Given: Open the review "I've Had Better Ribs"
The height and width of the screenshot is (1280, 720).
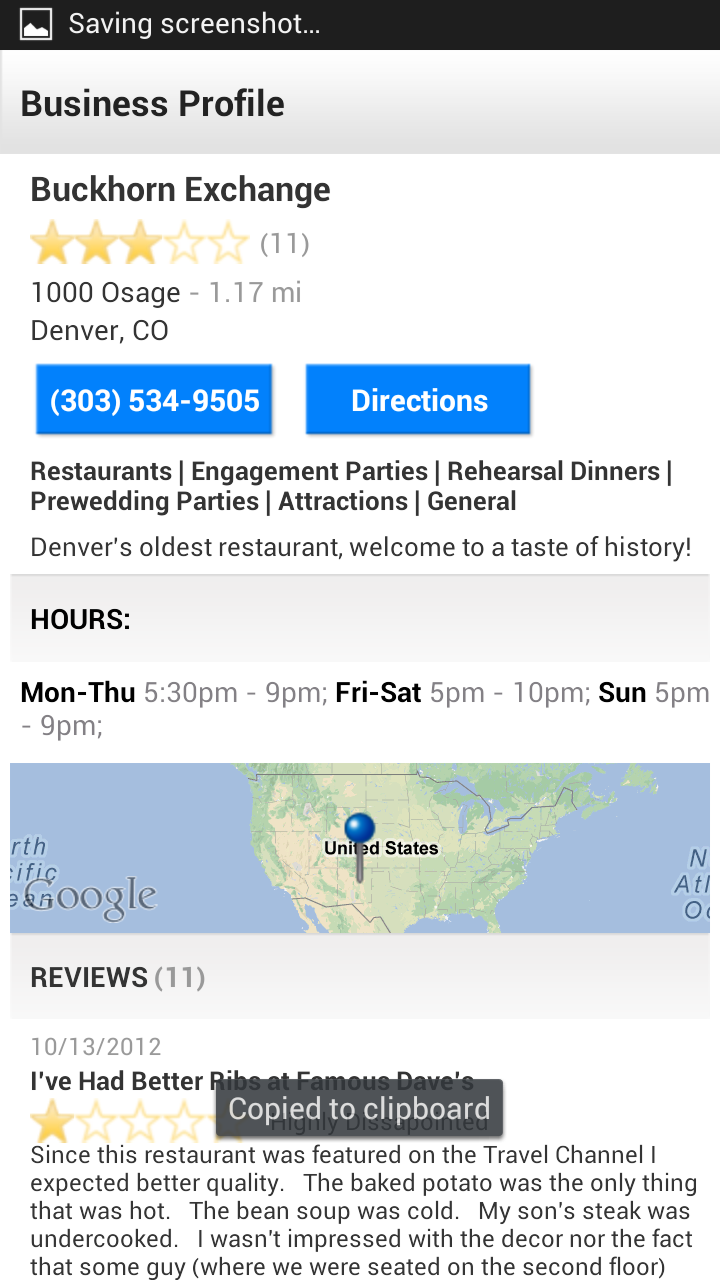Looking at the screenshot, I should pos(120,1081).
